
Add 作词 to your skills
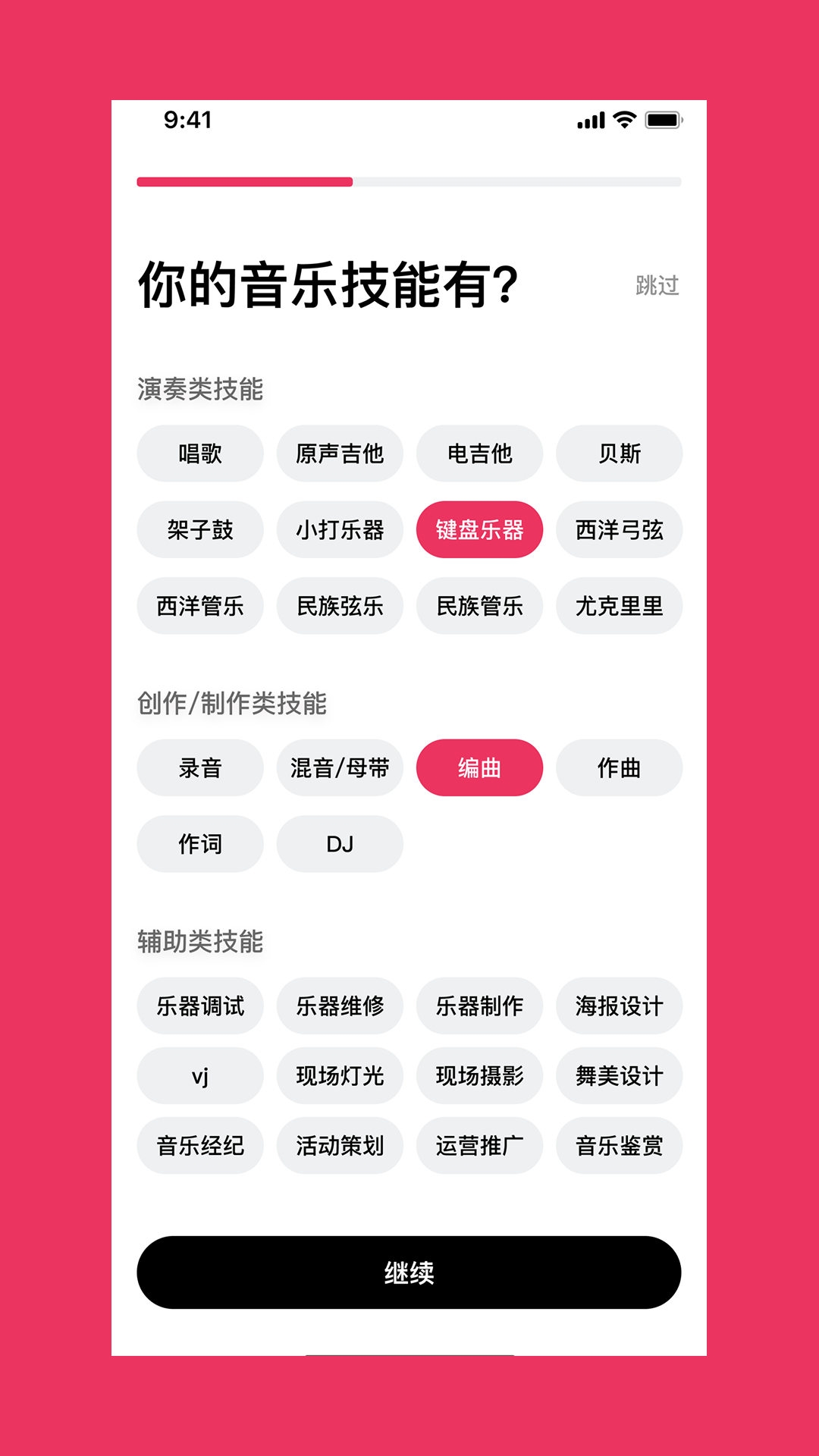[200, 844]
